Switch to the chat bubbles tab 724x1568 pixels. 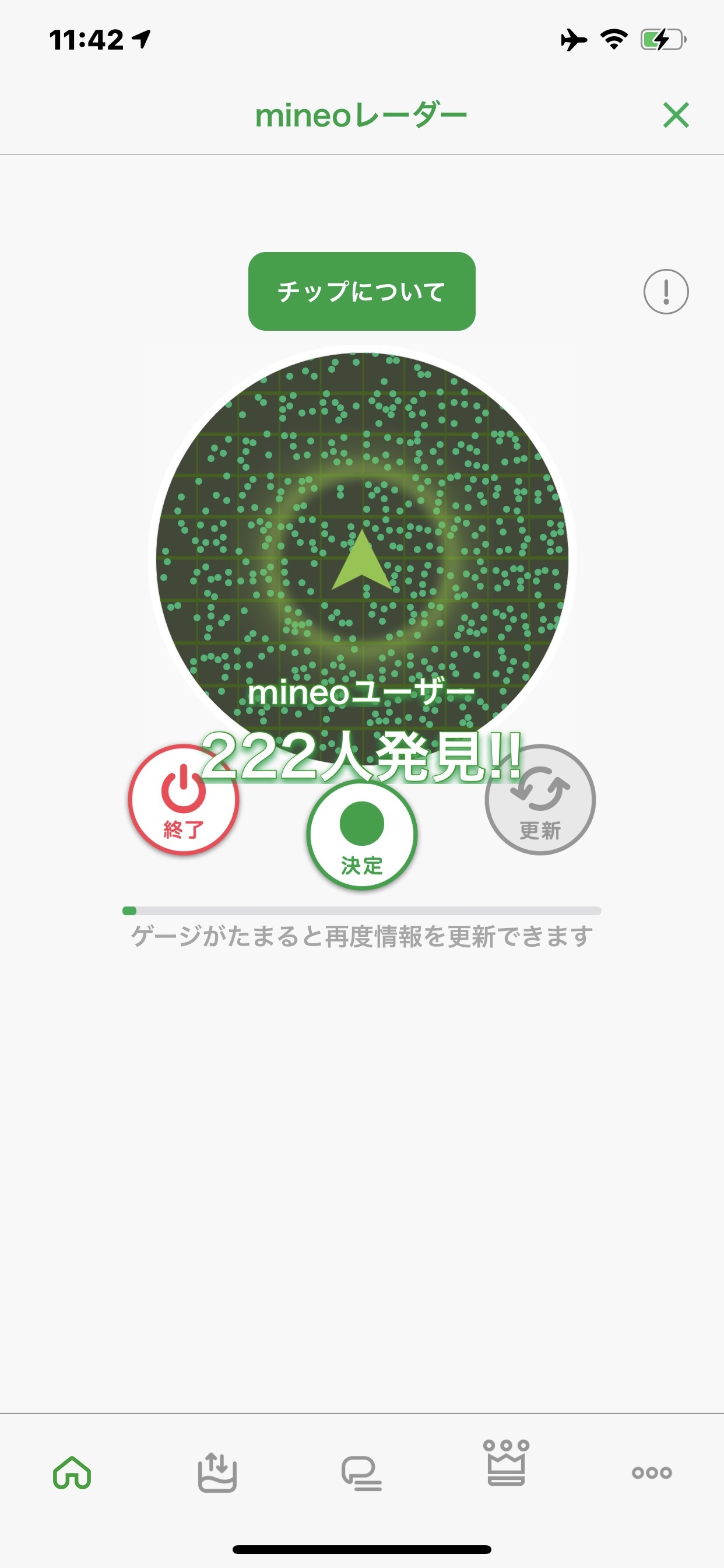[361, 1473]
